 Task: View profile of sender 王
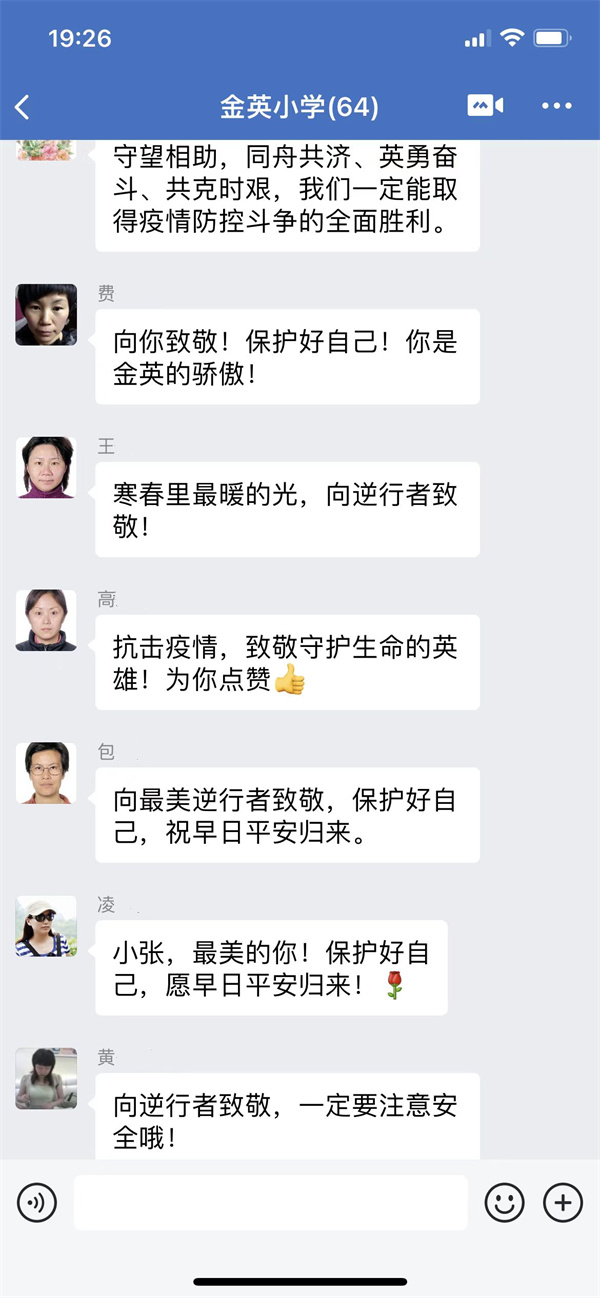[x=46, y=468]
